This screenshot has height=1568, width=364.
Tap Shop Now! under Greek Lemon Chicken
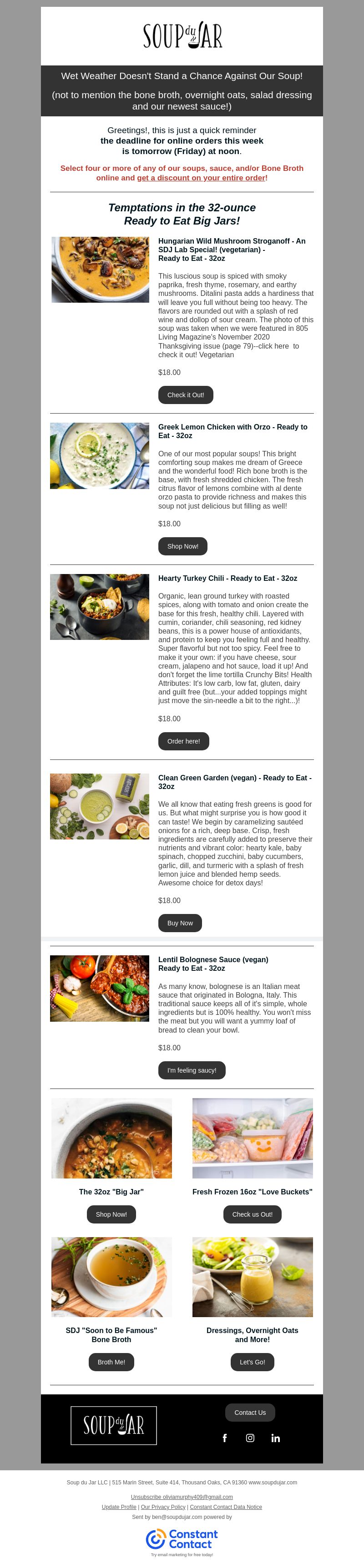click(182, 546)
